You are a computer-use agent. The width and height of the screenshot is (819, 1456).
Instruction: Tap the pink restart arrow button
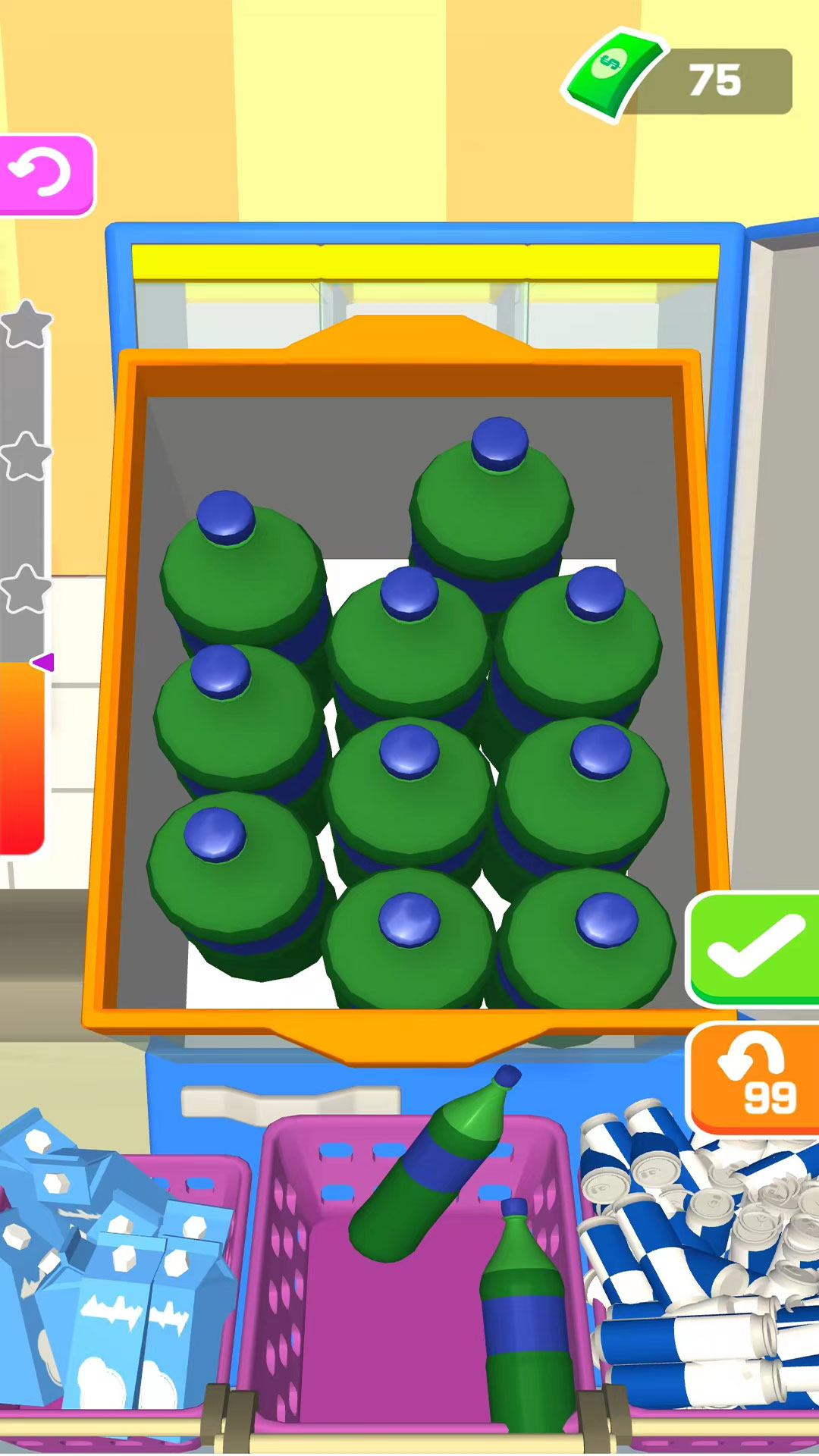pos(45,175)
